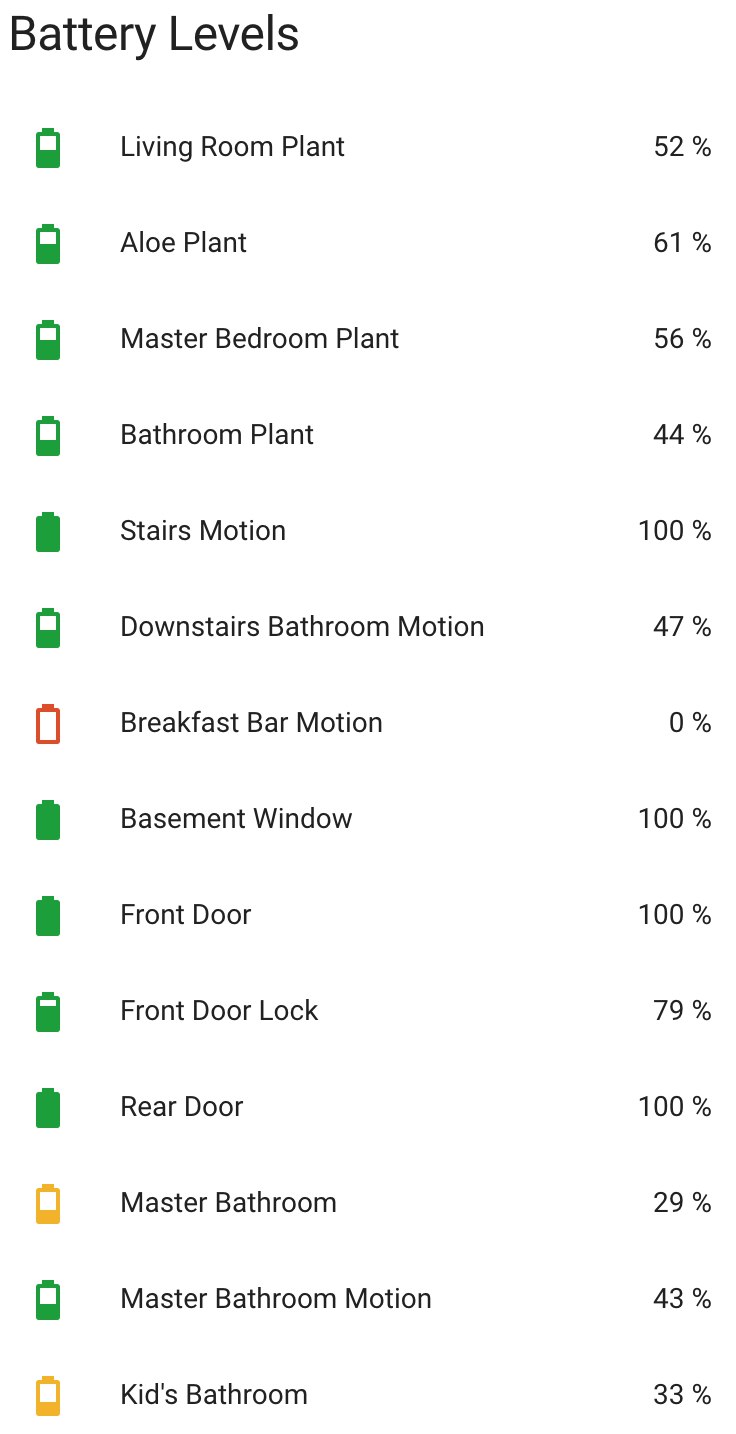The width and height of the screenshot is (736, 1434).
Task: Select the Master Bedroom Plant row
Action: (x=368, y=339)
